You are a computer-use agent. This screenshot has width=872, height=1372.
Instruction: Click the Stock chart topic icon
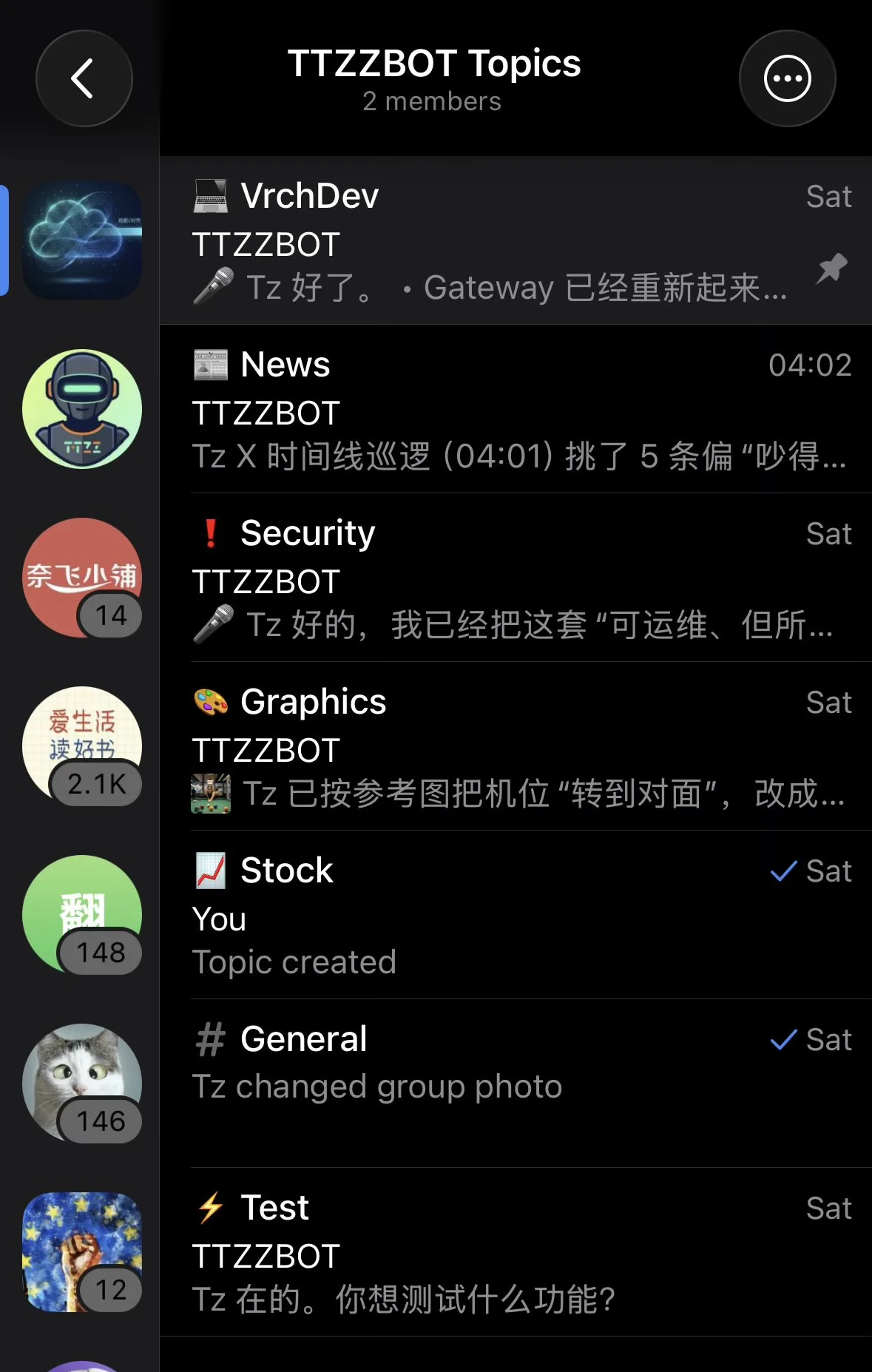(212, 870)
